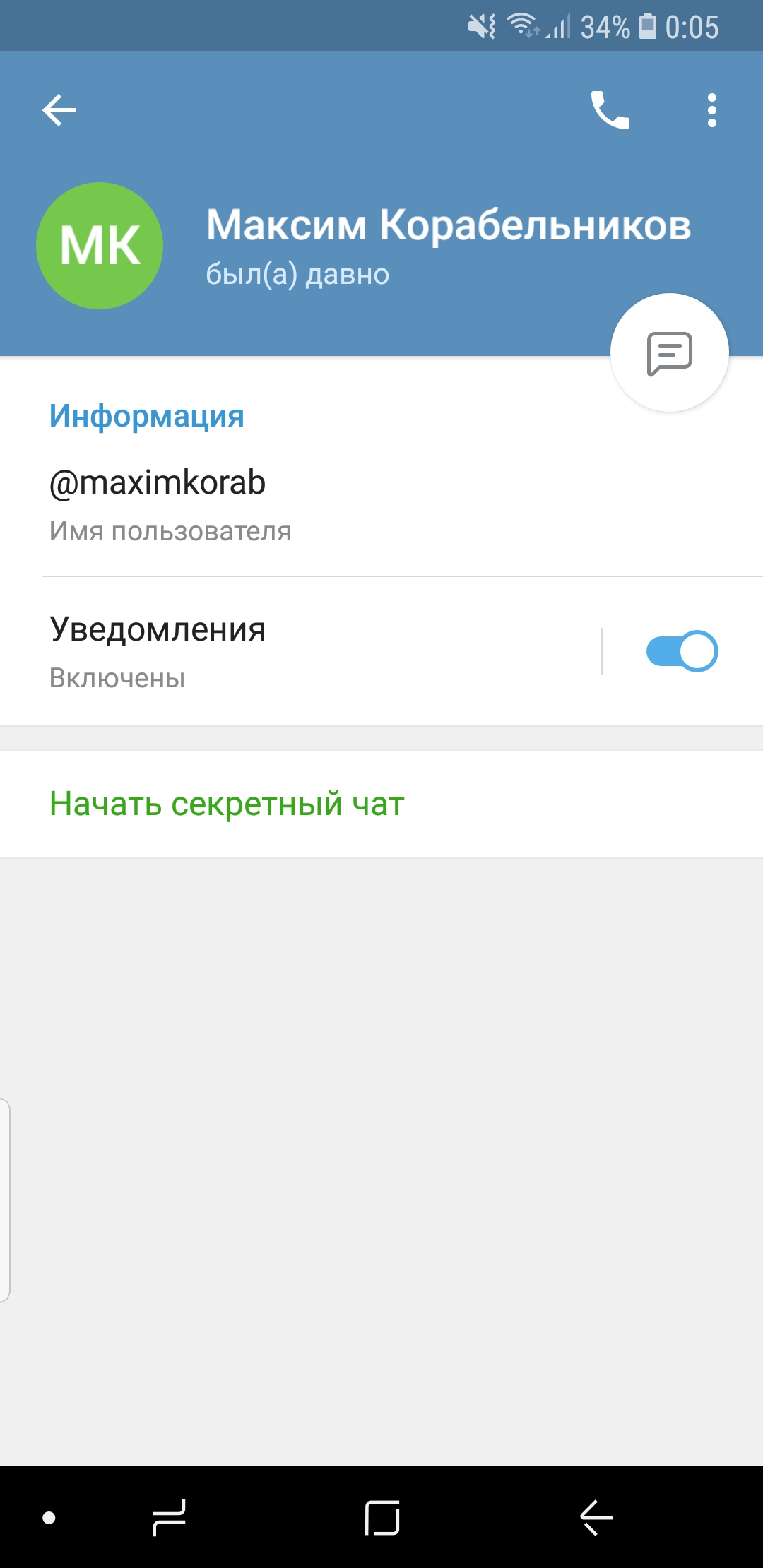
Task: Open the Уведомления settings row
Action: (300, 651)
